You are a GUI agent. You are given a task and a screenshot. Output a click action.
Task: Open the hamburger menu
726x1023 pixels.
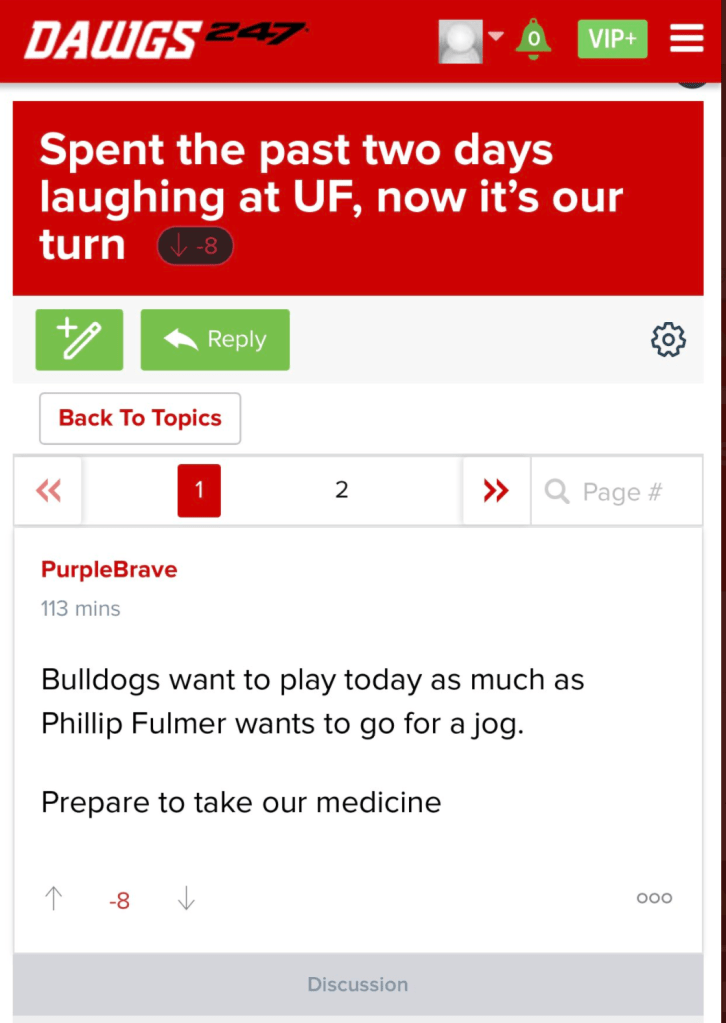tap(687, 39)
